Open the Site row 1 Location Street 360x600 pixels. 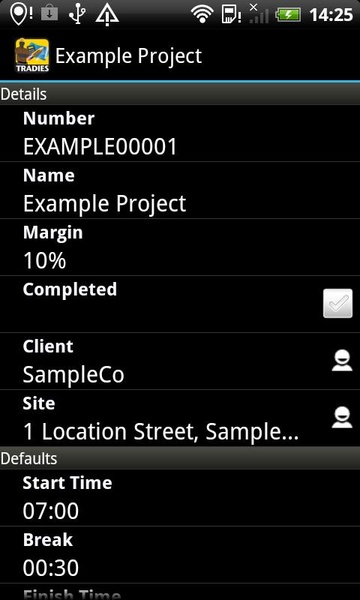tap(180, 418)
